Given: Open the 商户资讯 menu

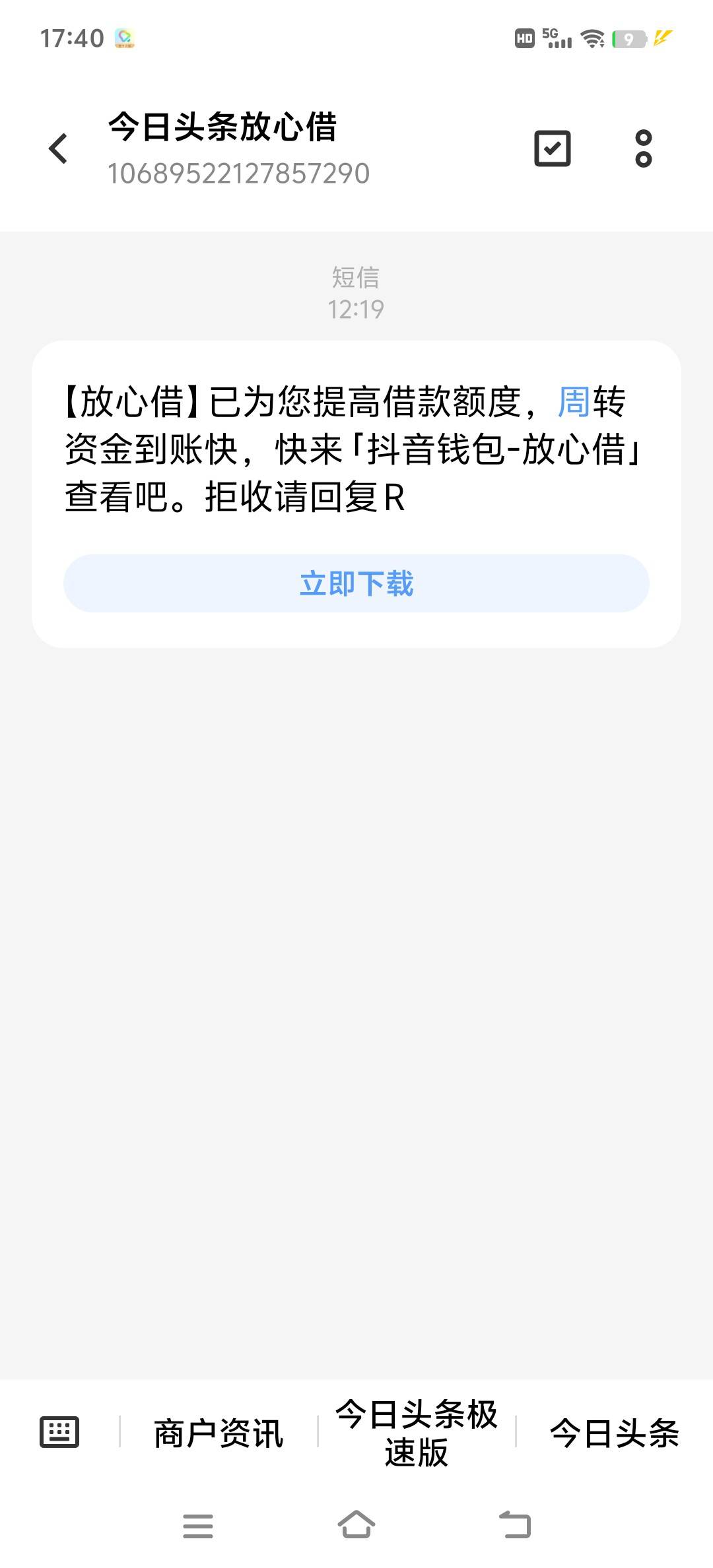Looking at the screenshot, I should 219,1433.
